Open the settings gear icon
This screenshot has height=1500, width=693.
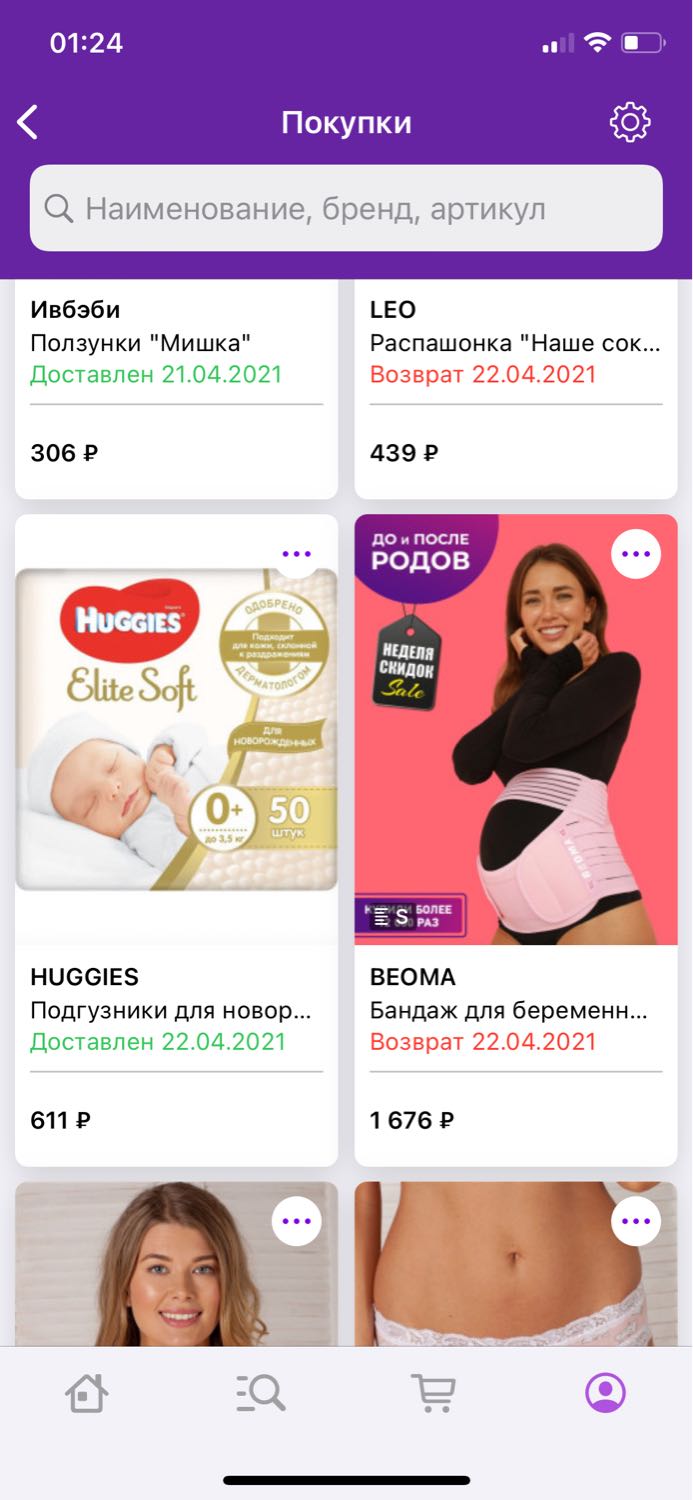(630, 122)
